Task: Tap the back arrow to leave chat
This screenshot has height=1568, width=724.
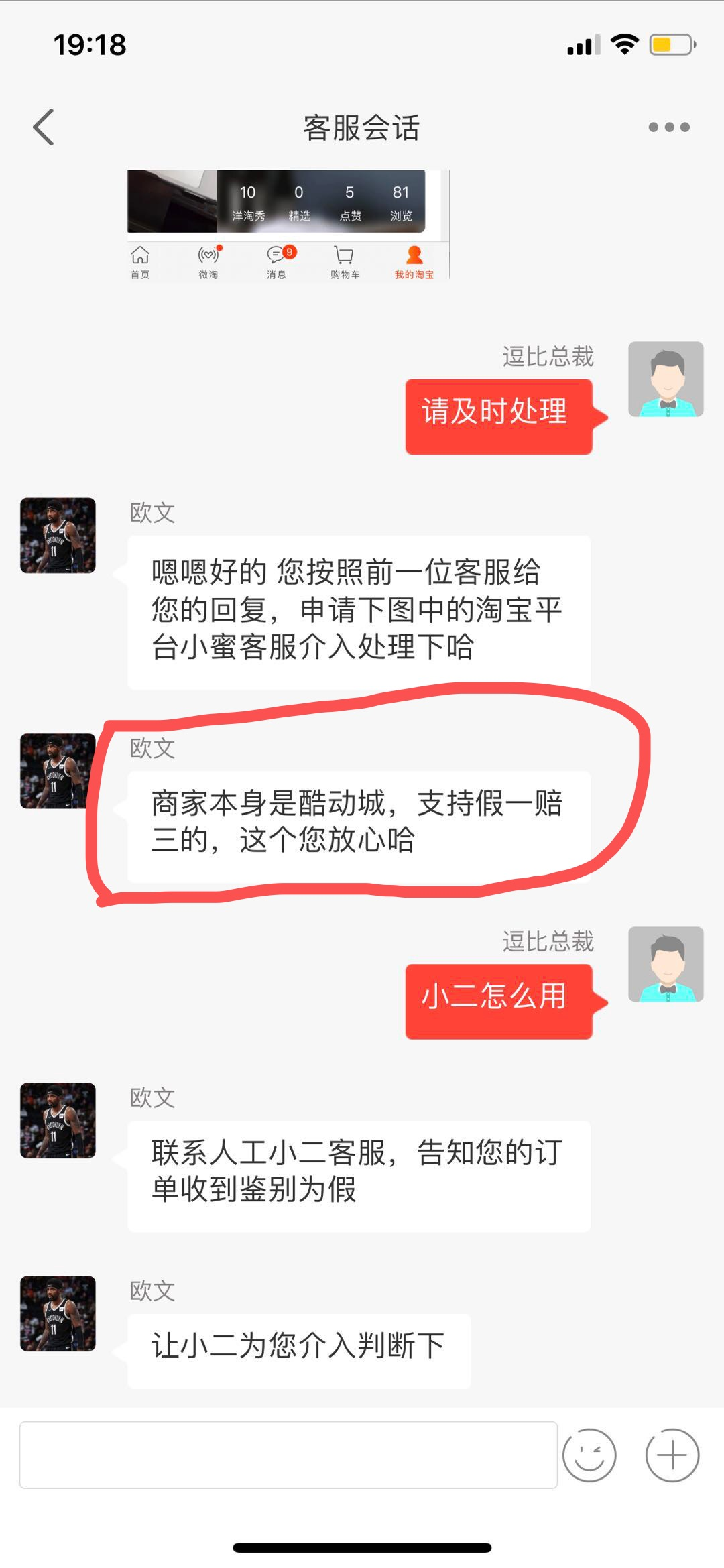Action: 42,127
